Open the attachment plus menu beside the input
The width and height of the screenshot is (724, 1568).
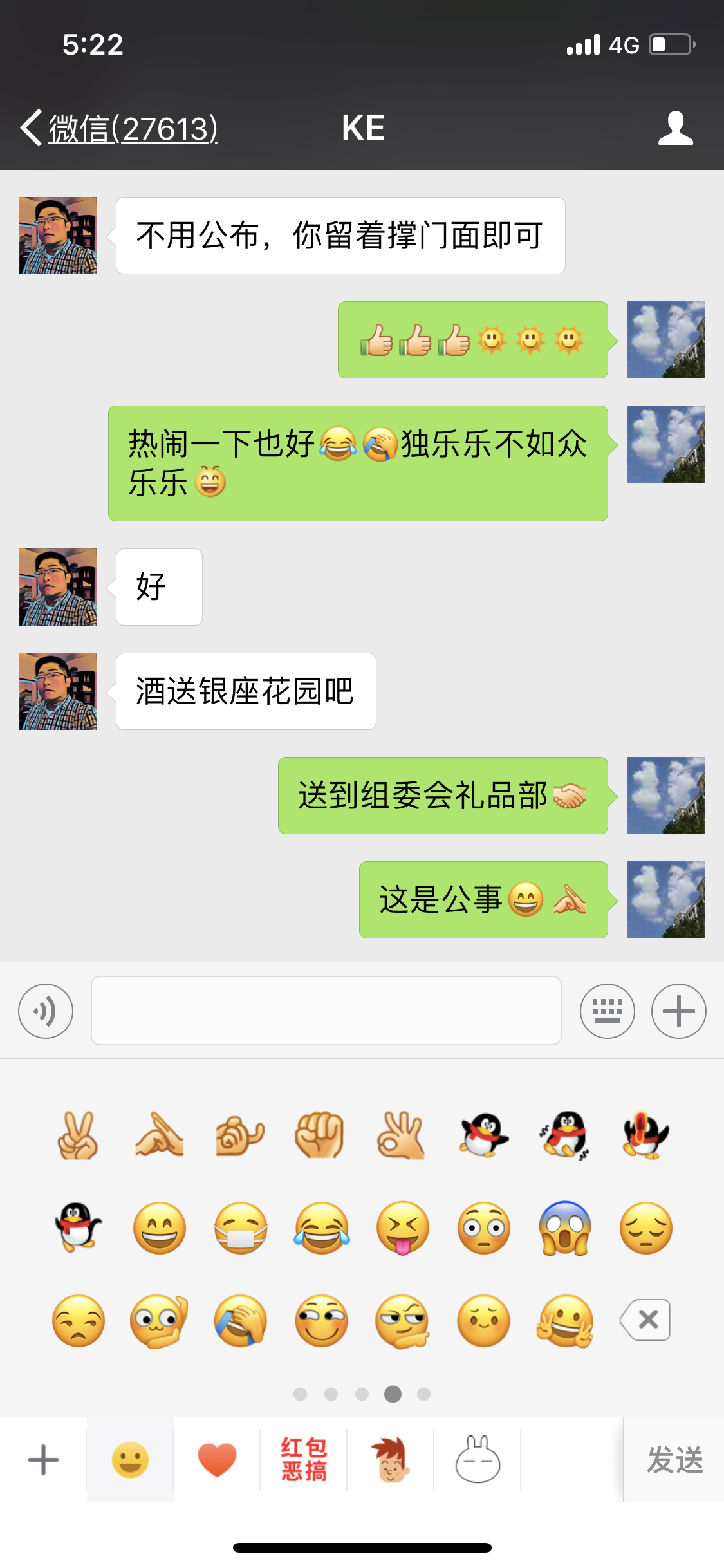678,1011
